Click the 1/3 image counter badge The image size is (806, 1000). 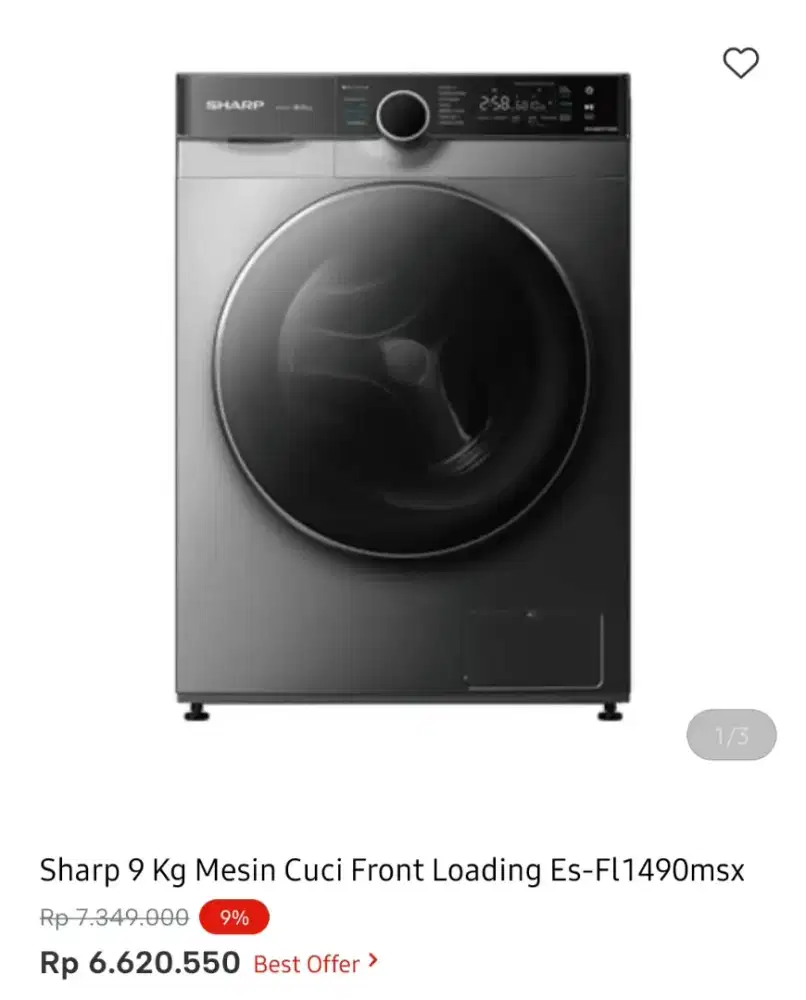click(x=731, y=735)
